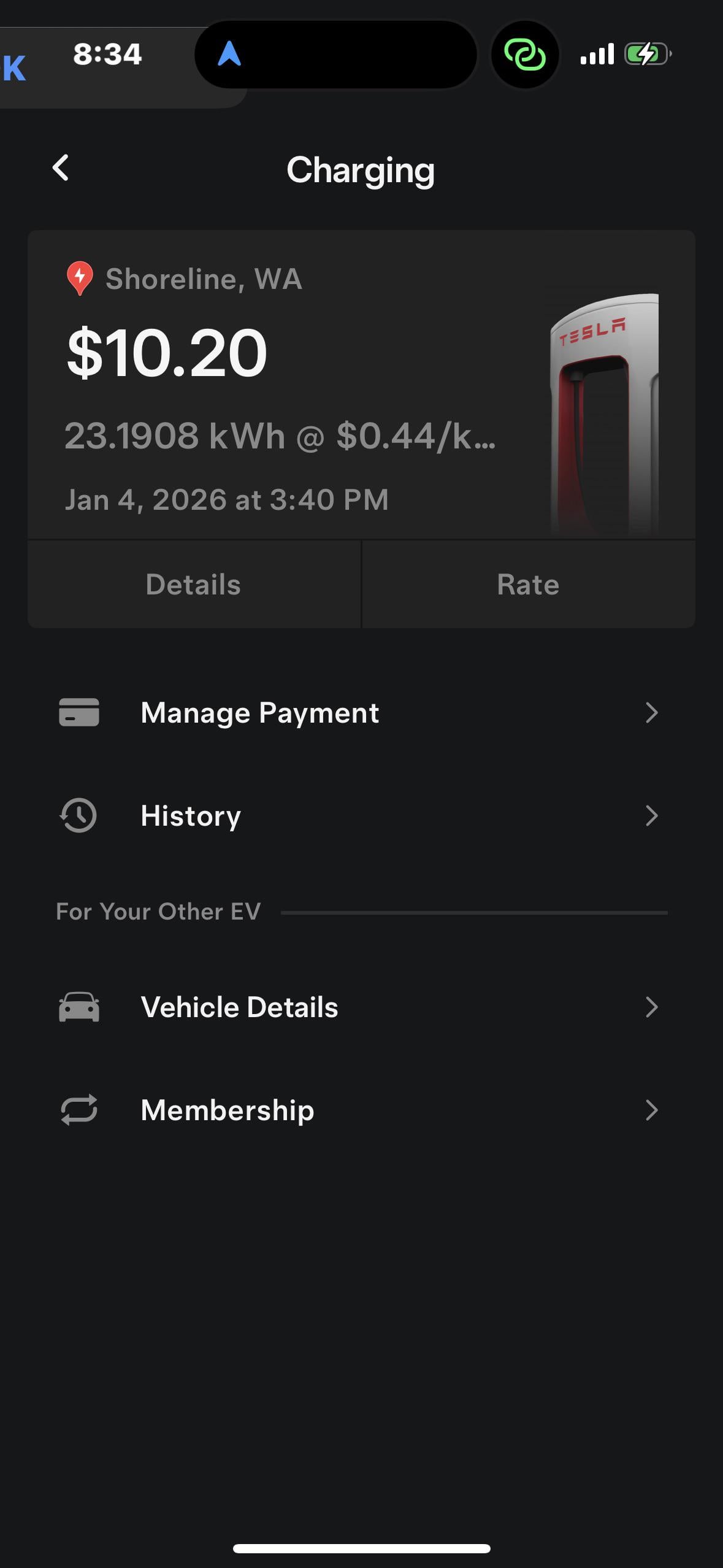723x1568 pixels.
Task: Go back from the Charging screen
Action: (60, 168)
